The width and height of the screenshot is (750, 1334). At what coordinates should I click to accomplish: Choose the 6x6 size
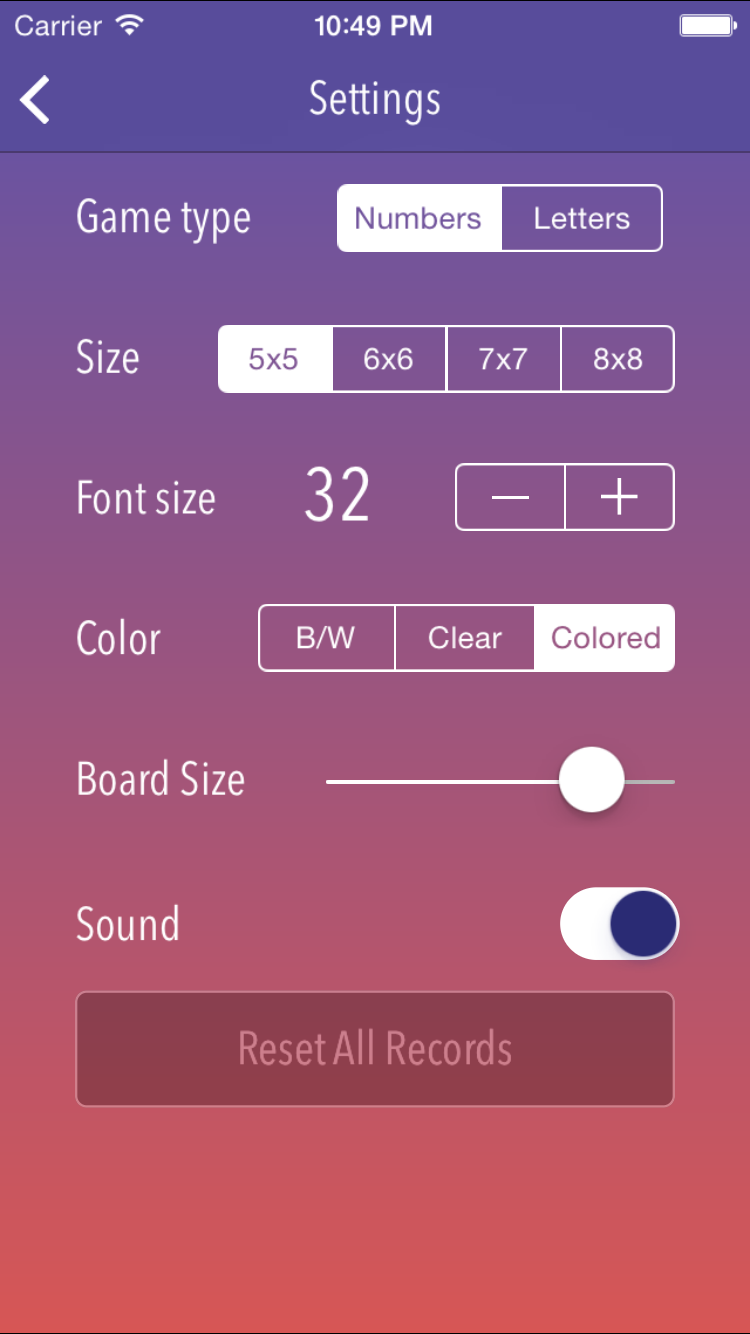(389, 359)
